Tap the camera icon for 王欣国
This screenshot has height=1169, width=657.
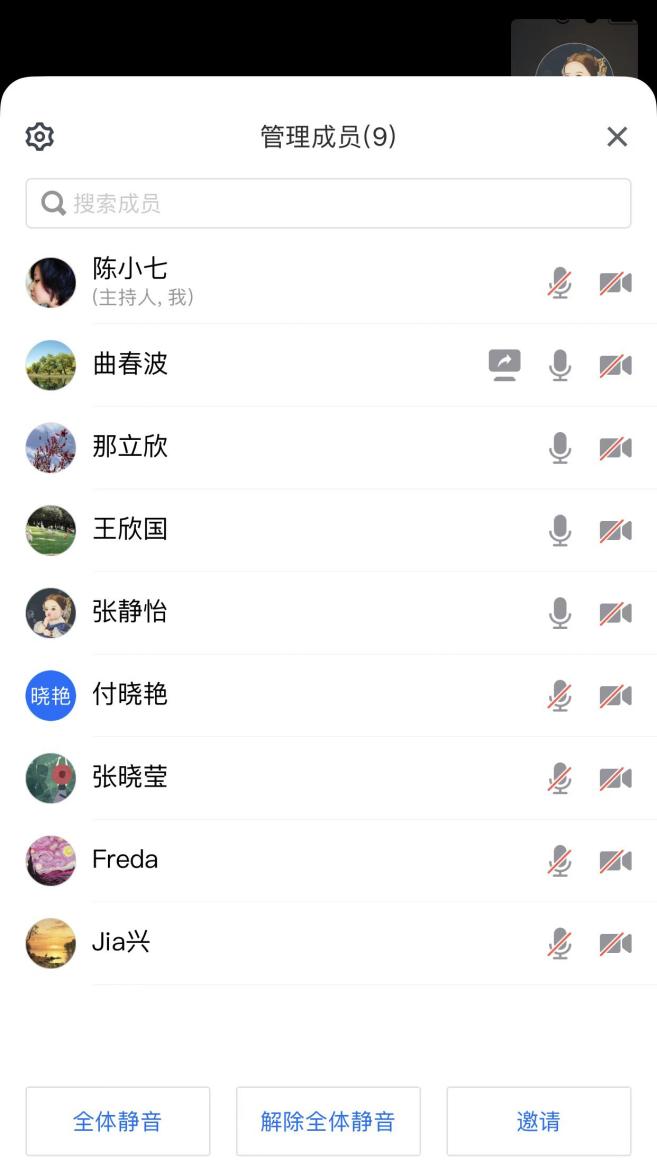(x=615, y=530)
